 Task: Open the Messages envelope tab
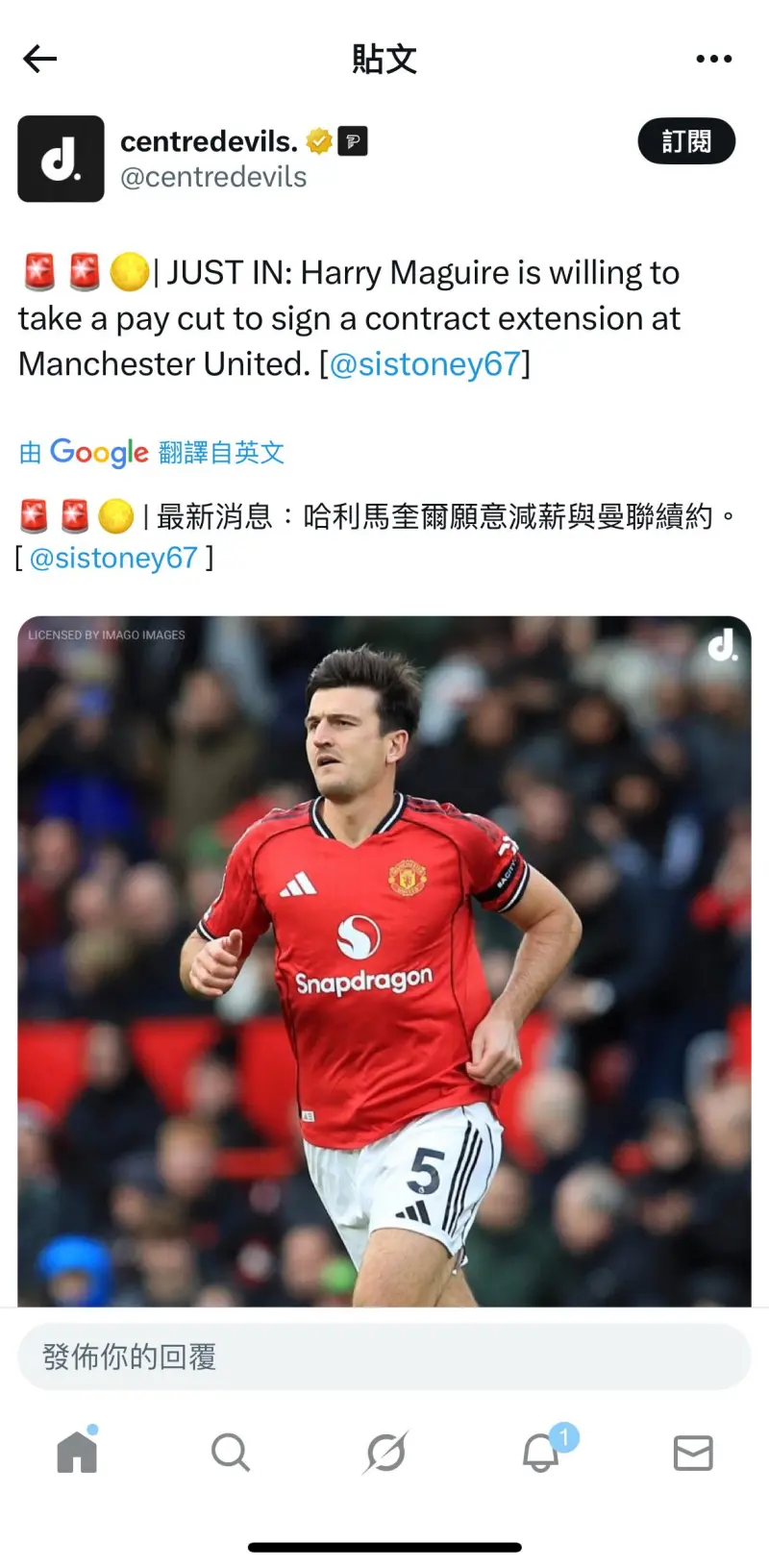[x=693, y=1453]
